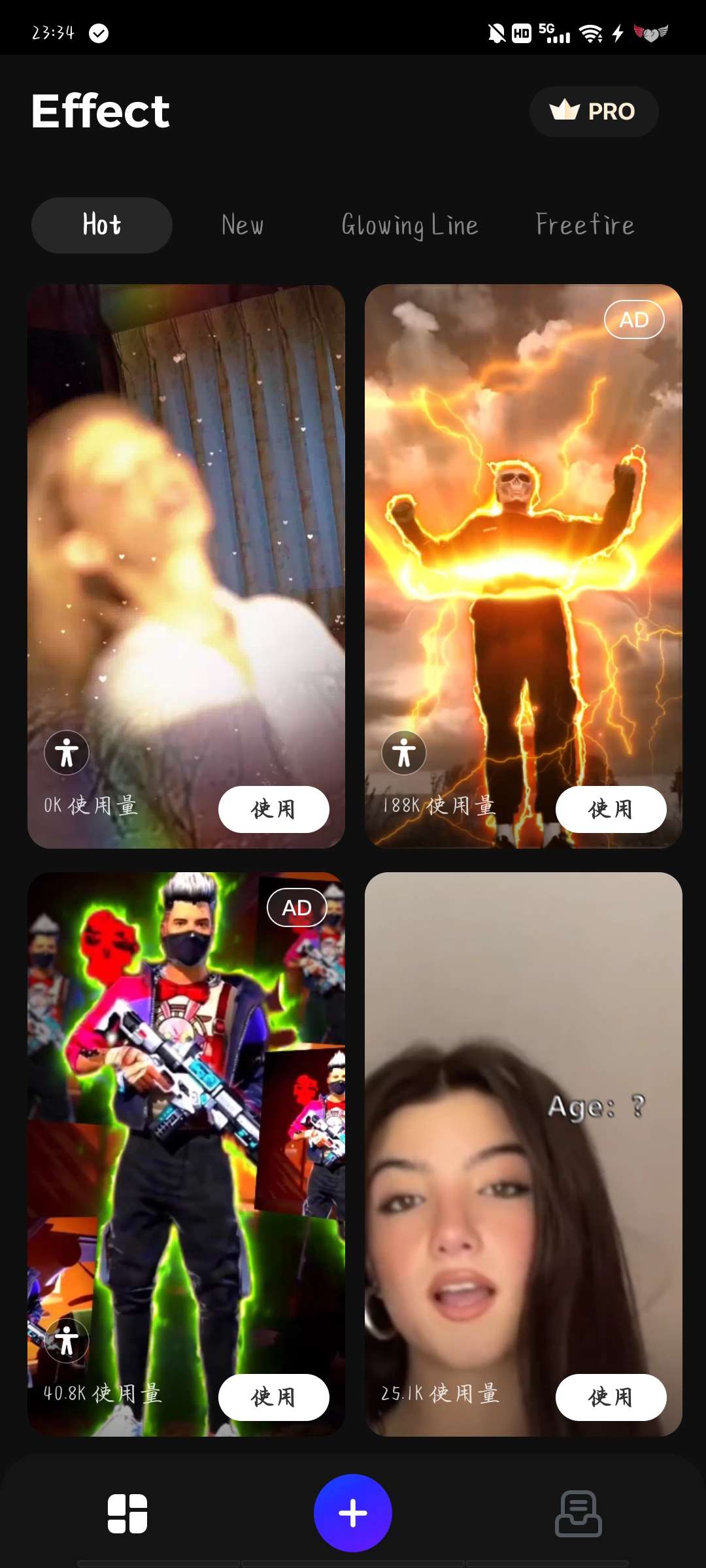Create a new project with plus button

(353, 1512)
